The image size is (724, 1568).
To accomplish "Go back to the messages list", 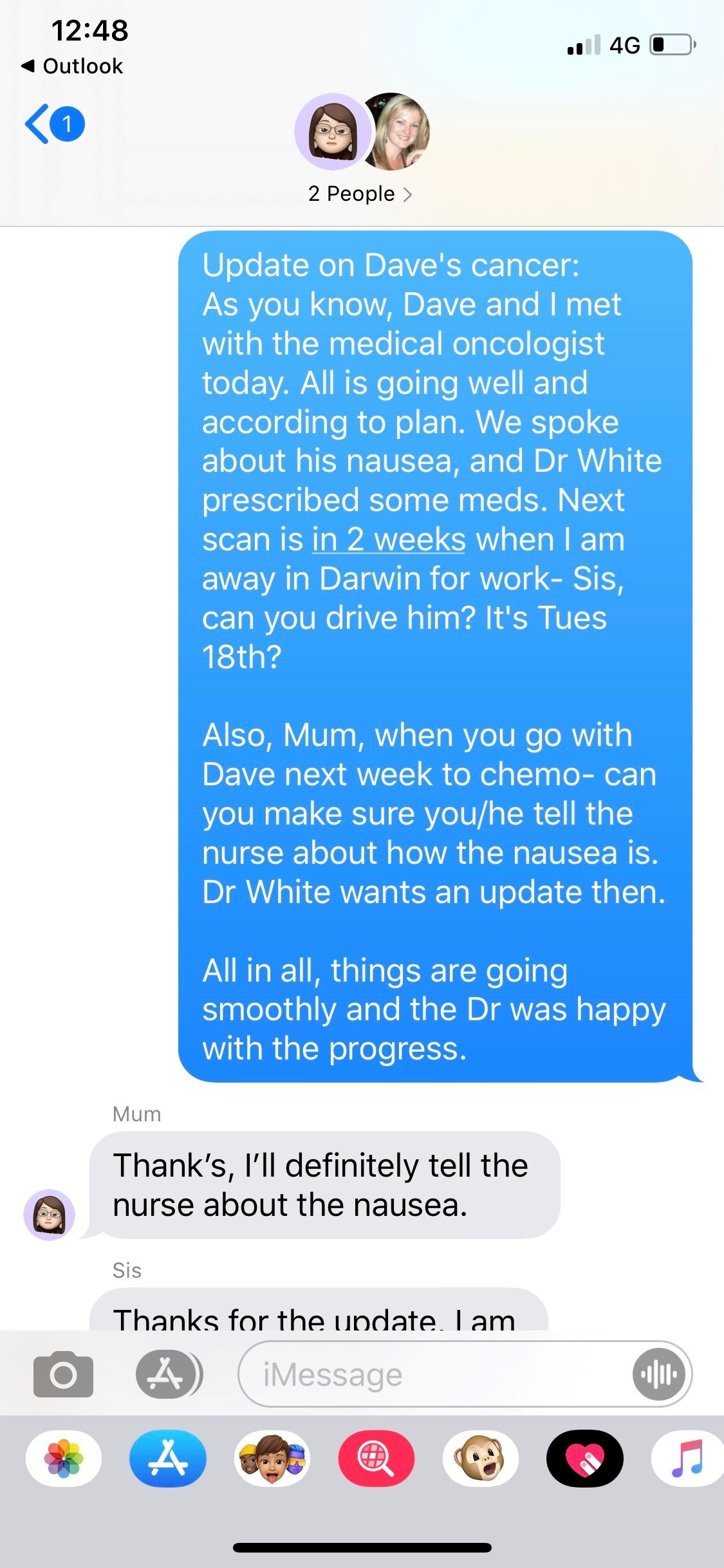I will (53, 124).
